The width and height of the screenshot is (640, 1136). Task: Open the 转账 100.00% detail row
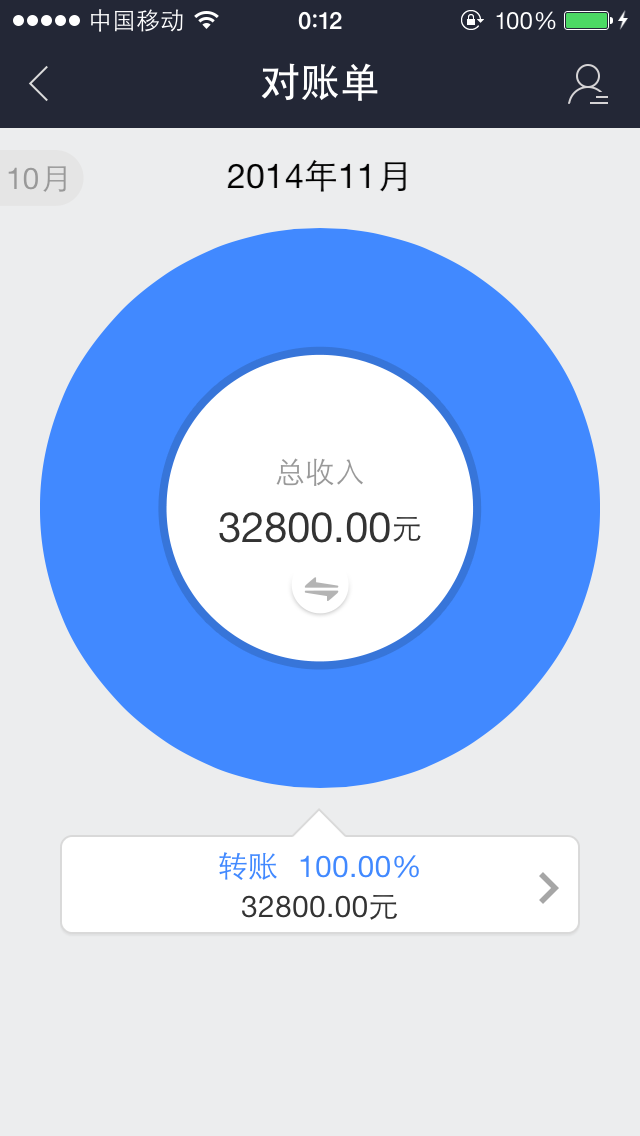click(320, 885)
